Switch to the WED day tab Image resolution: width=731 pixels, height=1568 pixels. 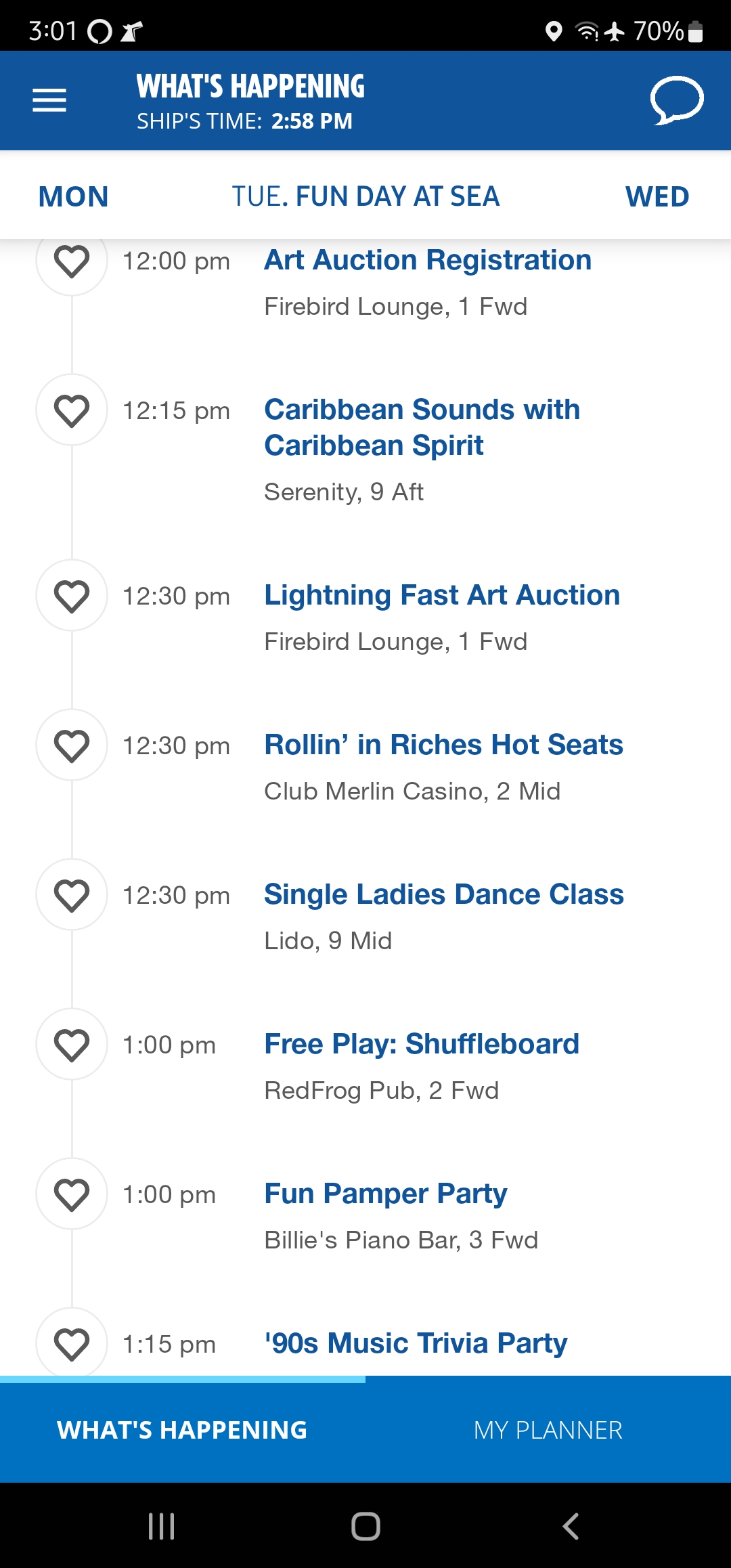tap(657, 196)
